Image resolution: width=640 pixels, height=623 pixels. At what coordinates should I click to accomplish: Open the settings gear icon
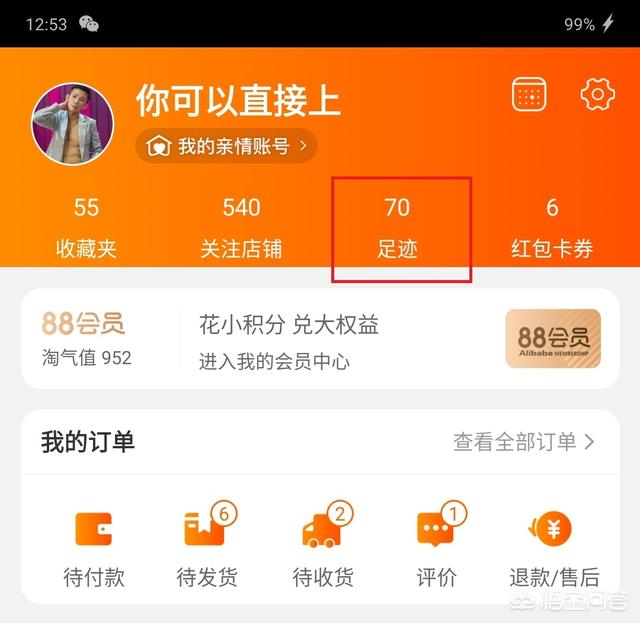(x=597, y=95)
